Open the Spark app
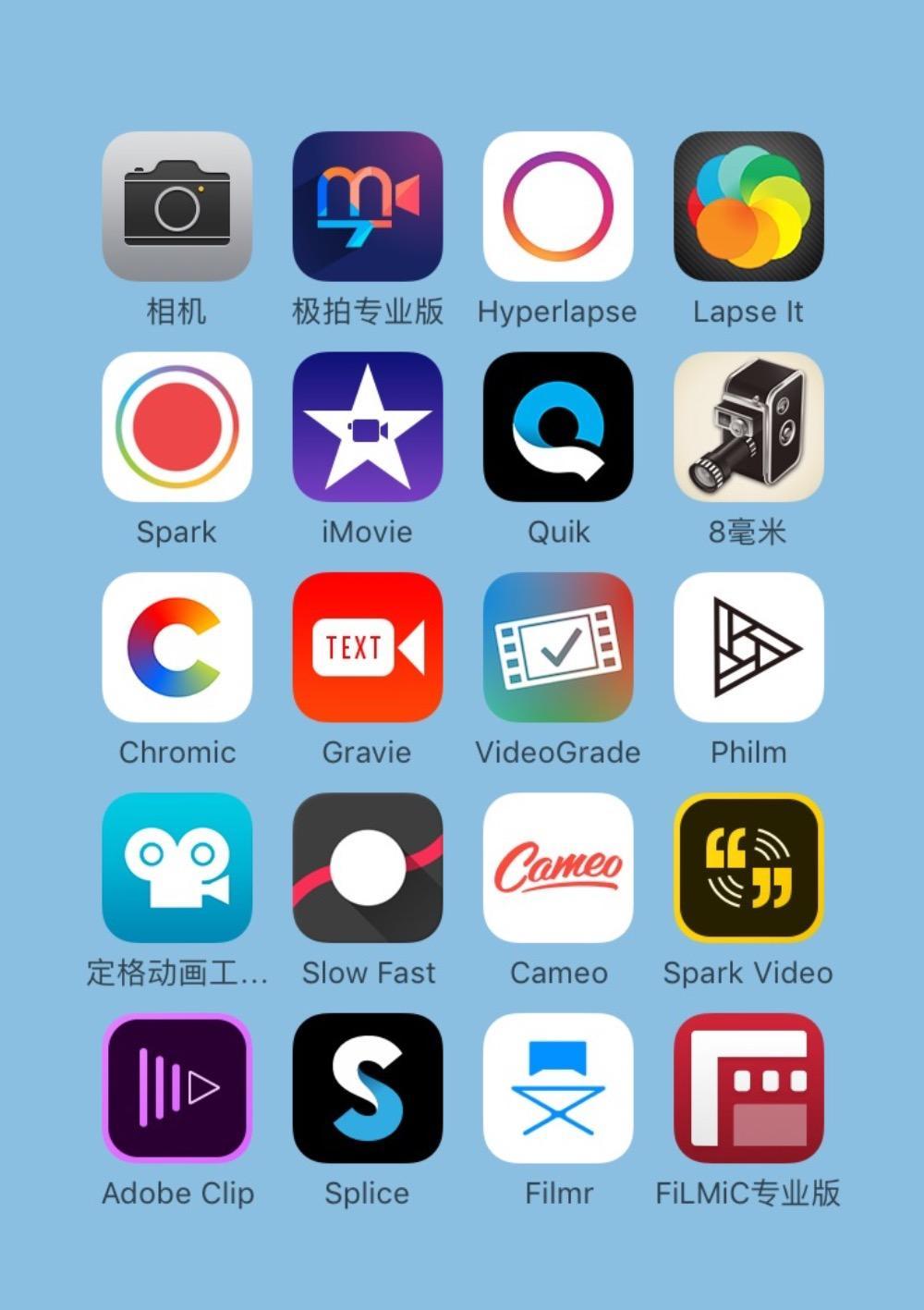This screenshot has width=924, height=1310. click(176, 426)
